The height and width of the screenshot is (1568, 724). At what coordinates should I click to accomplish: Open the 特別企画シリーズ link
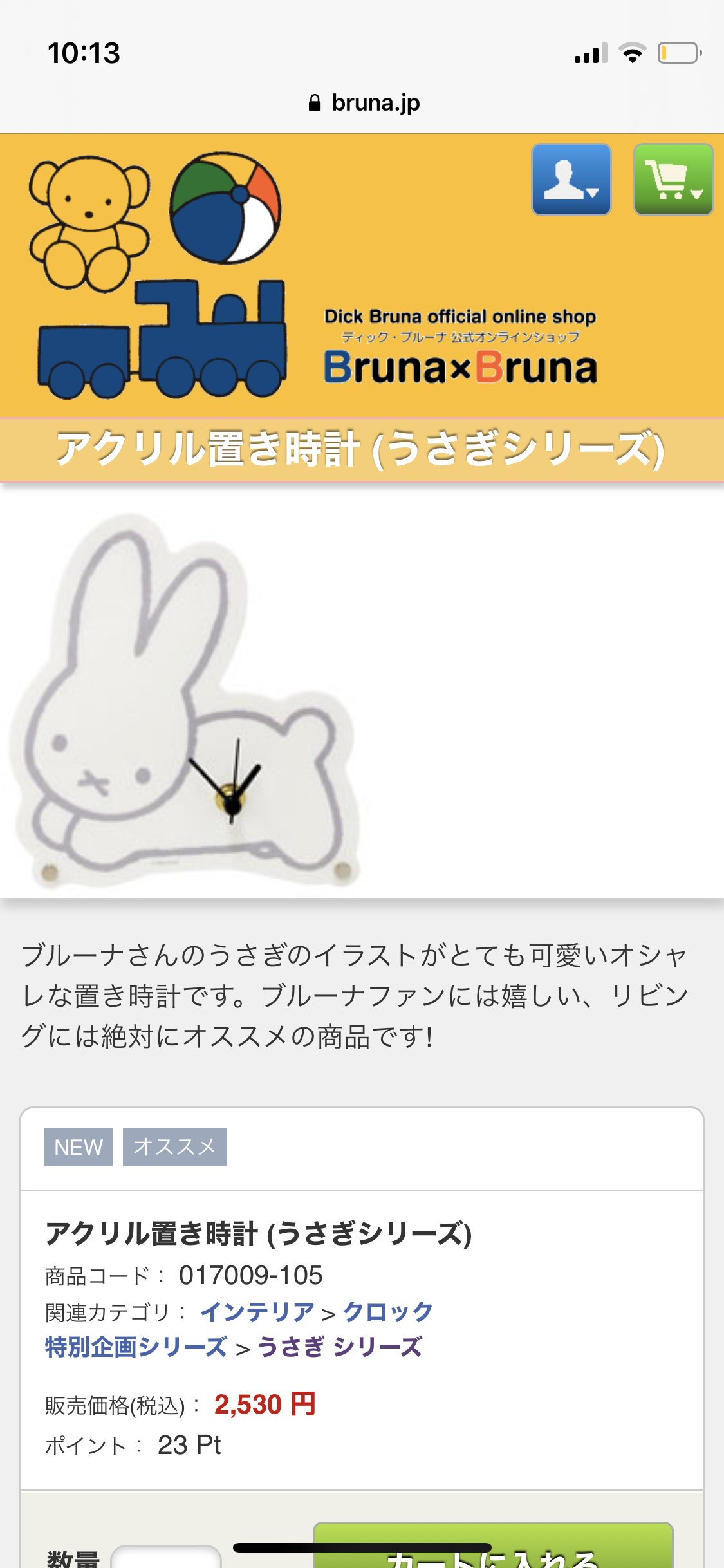pos(136,1347)
